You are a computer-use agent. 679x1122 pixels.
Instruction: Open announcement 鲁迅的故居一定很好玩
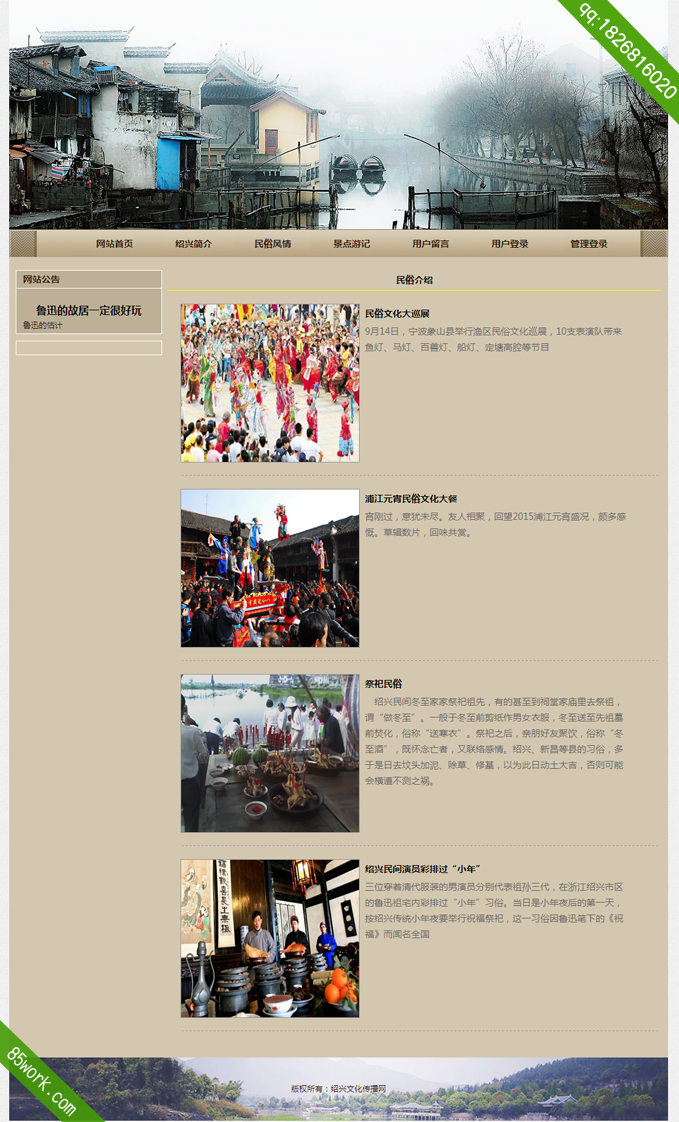pyautogui.click(x=89, y=310)
